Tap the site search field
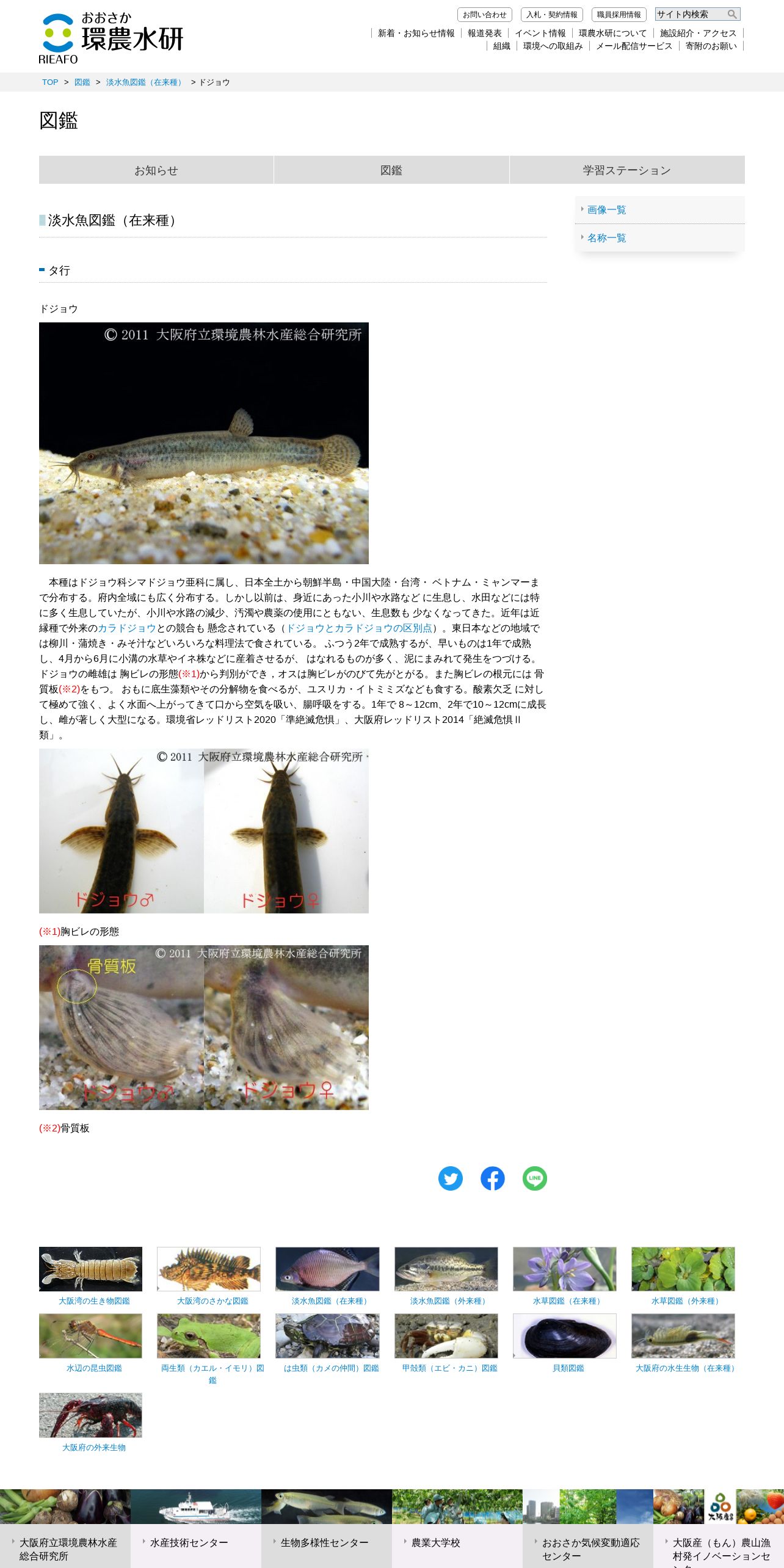The height and width of the screenshot is (1568, 784). 691,14
